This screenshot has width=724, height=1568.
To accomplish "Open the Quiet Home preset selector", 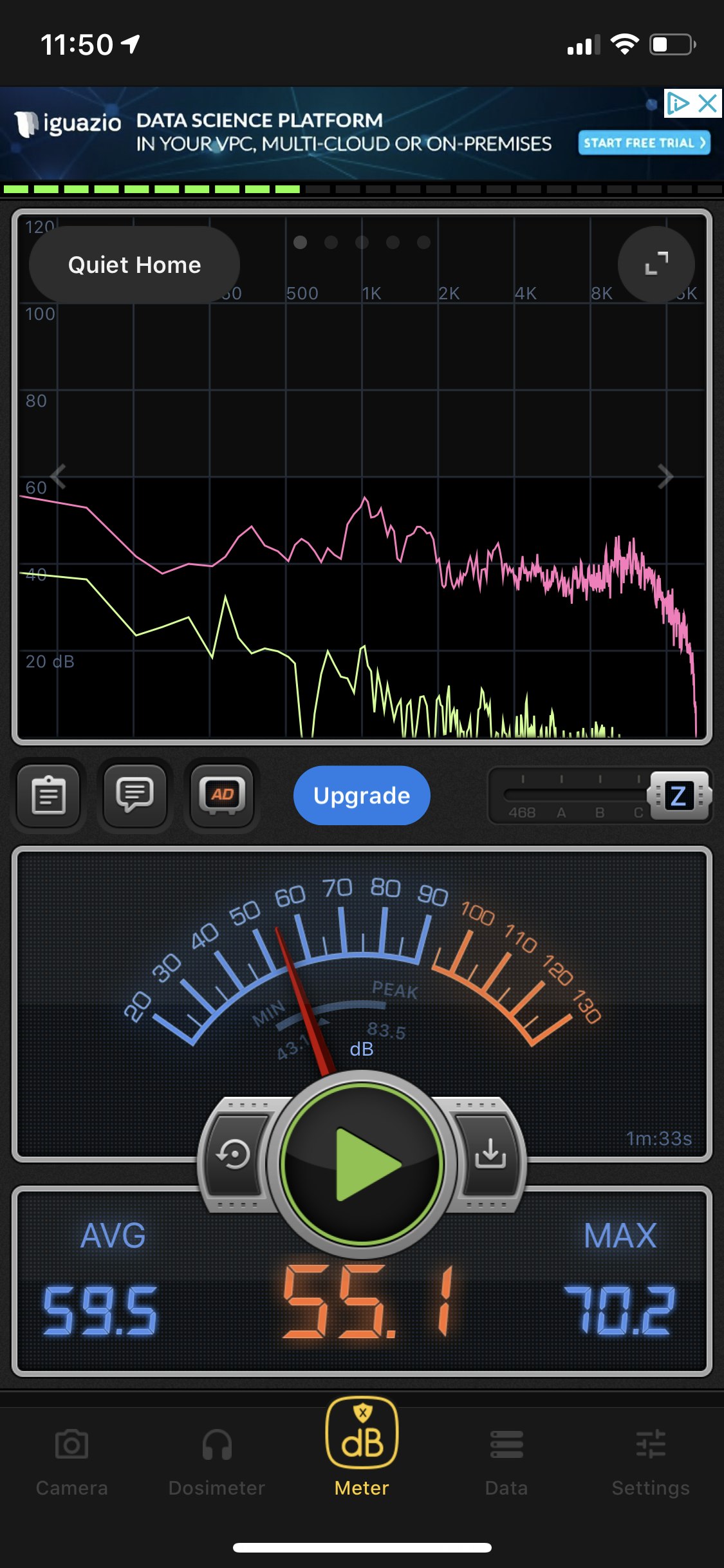I will (x=135, y=265).
